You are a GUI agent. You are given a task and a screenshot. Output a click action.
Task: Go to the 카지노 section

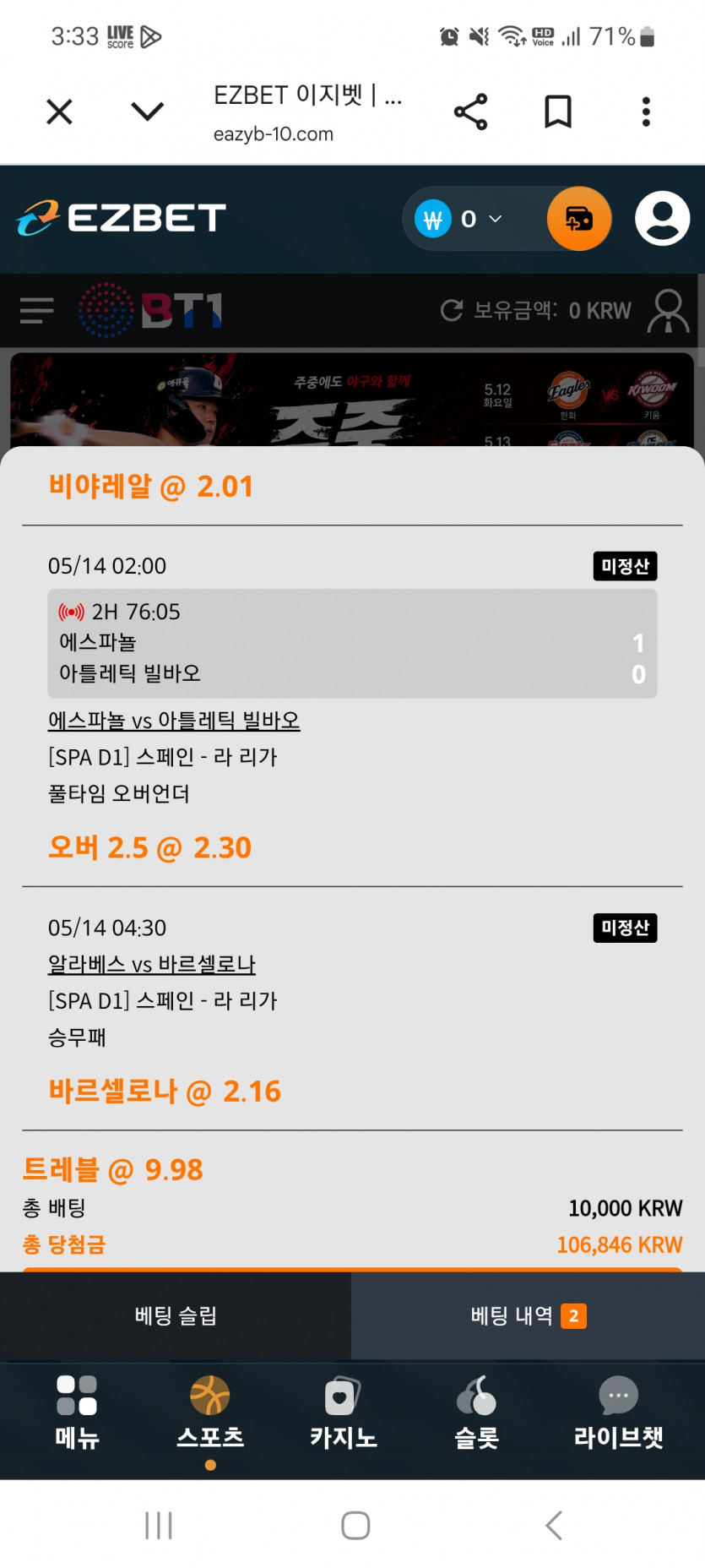point(343,1413)
